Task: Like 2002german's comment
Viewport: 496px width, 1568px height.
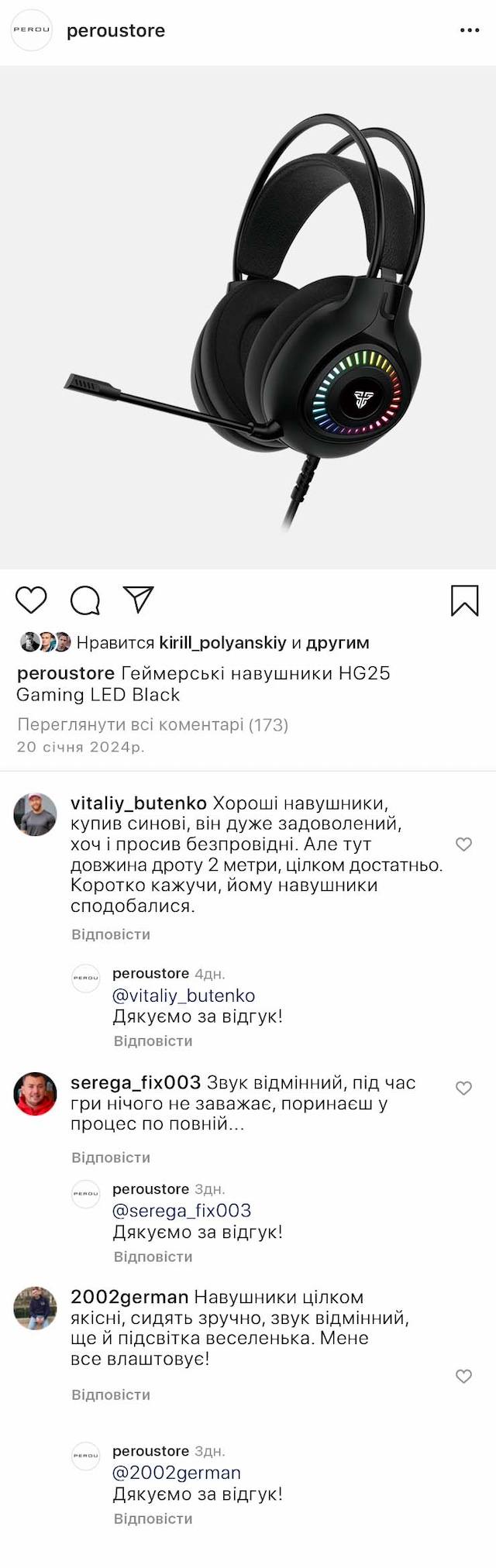Action: coord(463,1377)
